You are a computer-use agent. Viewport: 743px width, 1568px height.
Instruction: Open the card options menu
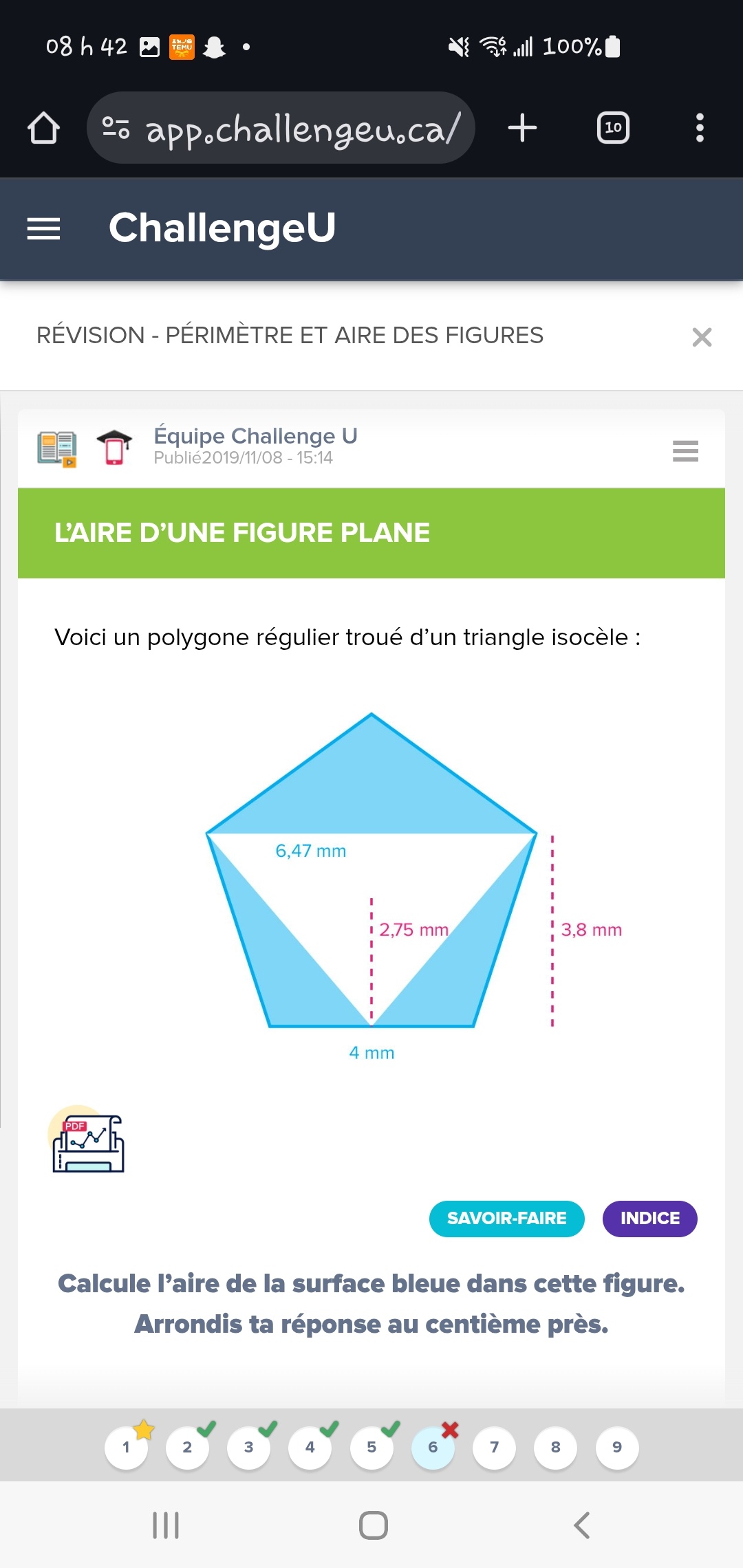685,451
